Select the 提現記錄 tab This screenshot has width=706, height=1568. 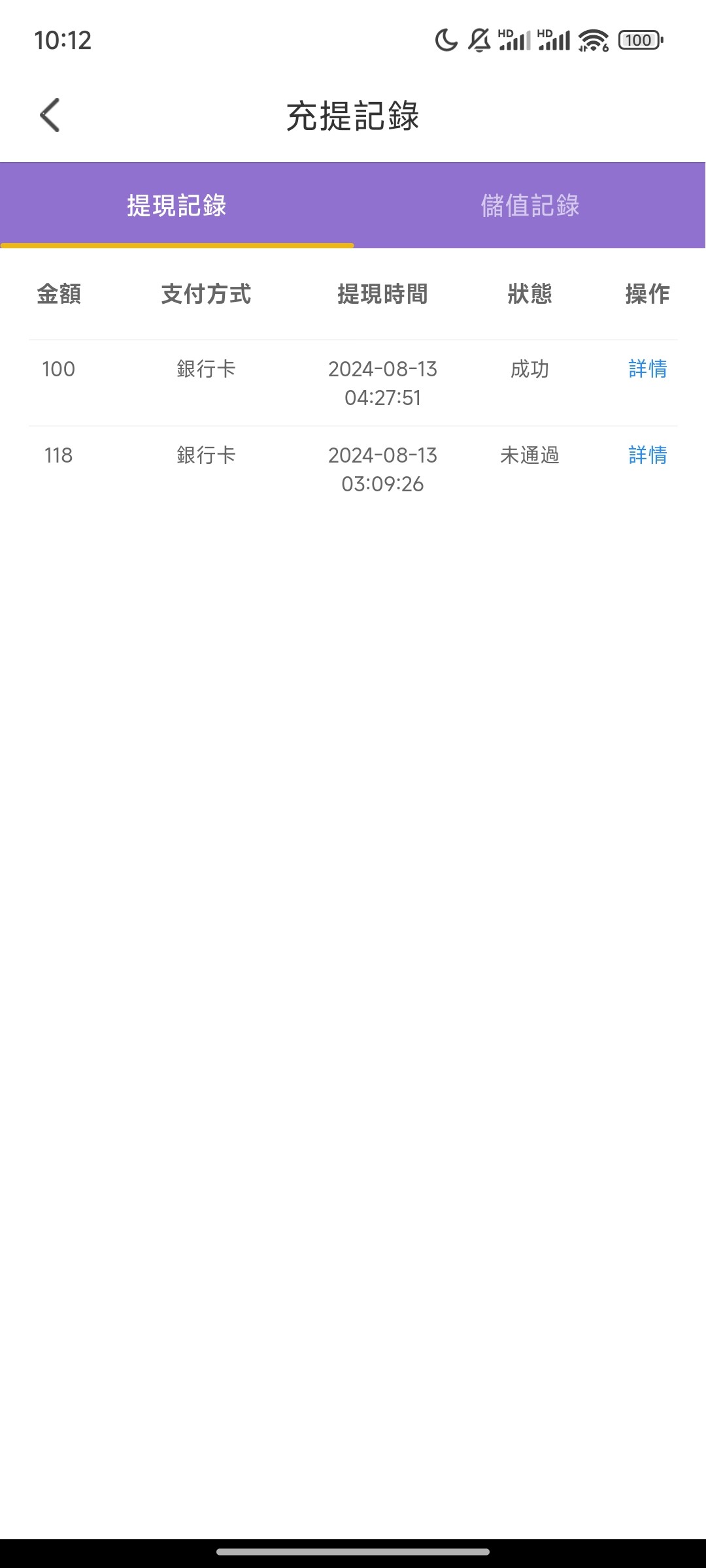[176, 206]
